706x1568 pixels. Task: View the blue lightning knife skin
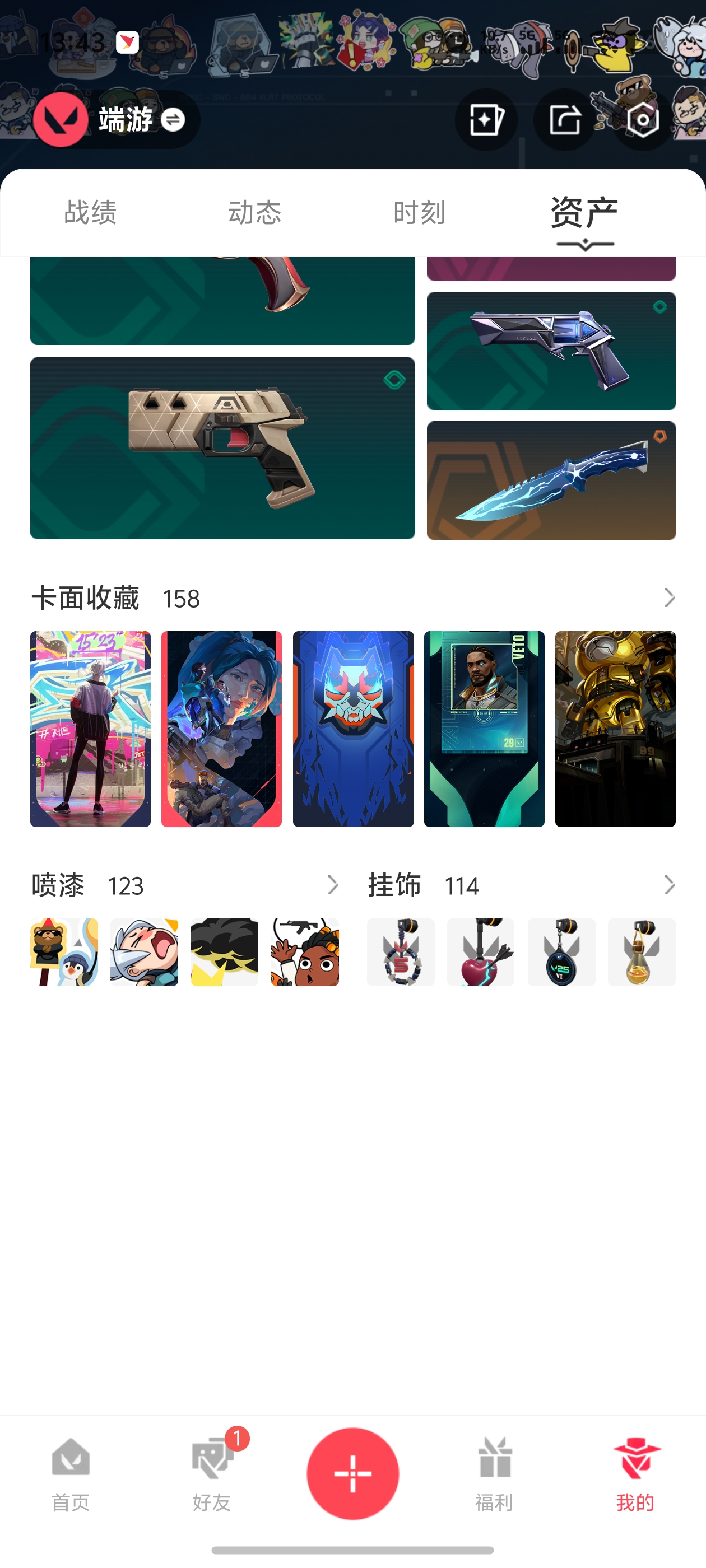coord(551,480)
